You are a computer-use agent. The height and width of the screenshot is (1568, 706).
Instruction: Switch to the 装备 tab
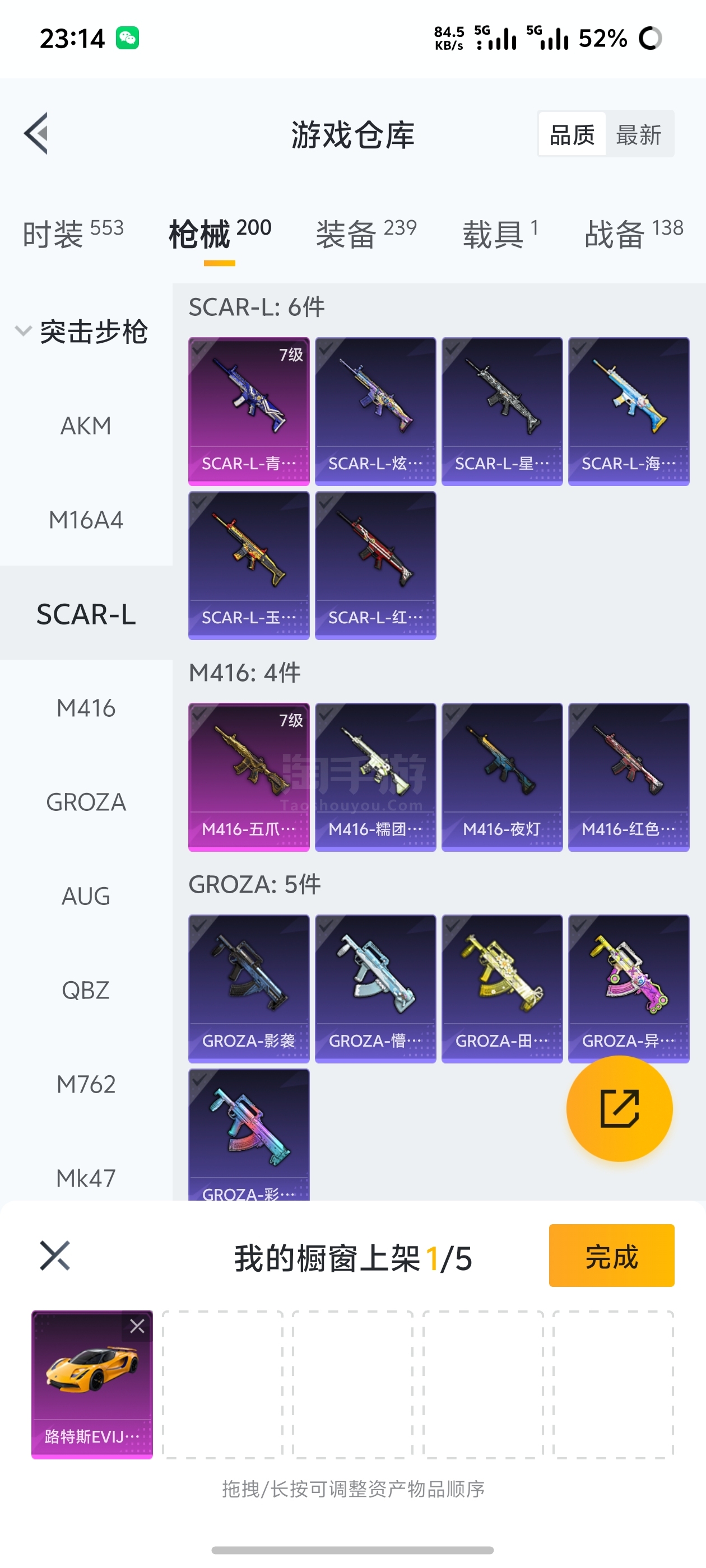tap(365, 234)
